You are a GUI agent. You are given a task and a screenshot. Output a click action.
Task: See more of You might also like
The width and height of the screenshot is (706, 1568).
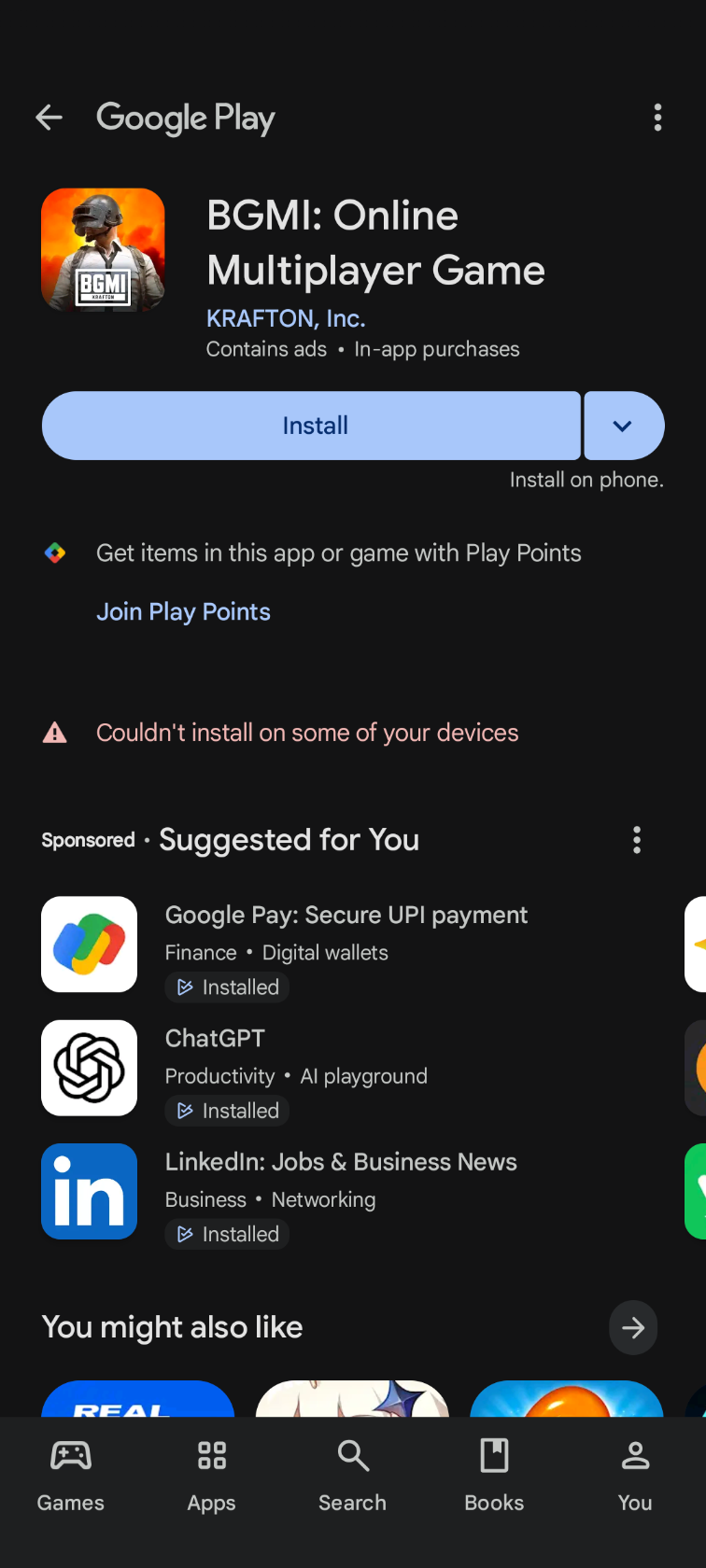click(633, 1327)
